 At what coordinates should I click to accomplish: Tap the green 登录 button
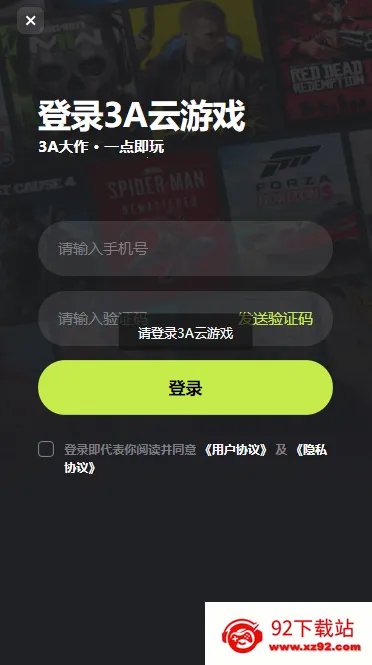pos(185,388)
